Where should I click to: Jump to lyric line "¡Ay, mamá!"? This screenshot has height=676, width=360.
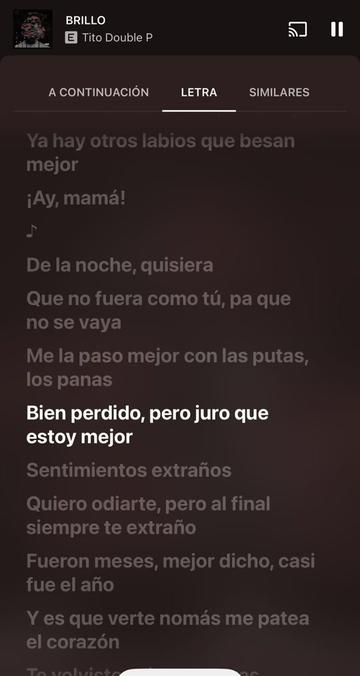[76, 199]
